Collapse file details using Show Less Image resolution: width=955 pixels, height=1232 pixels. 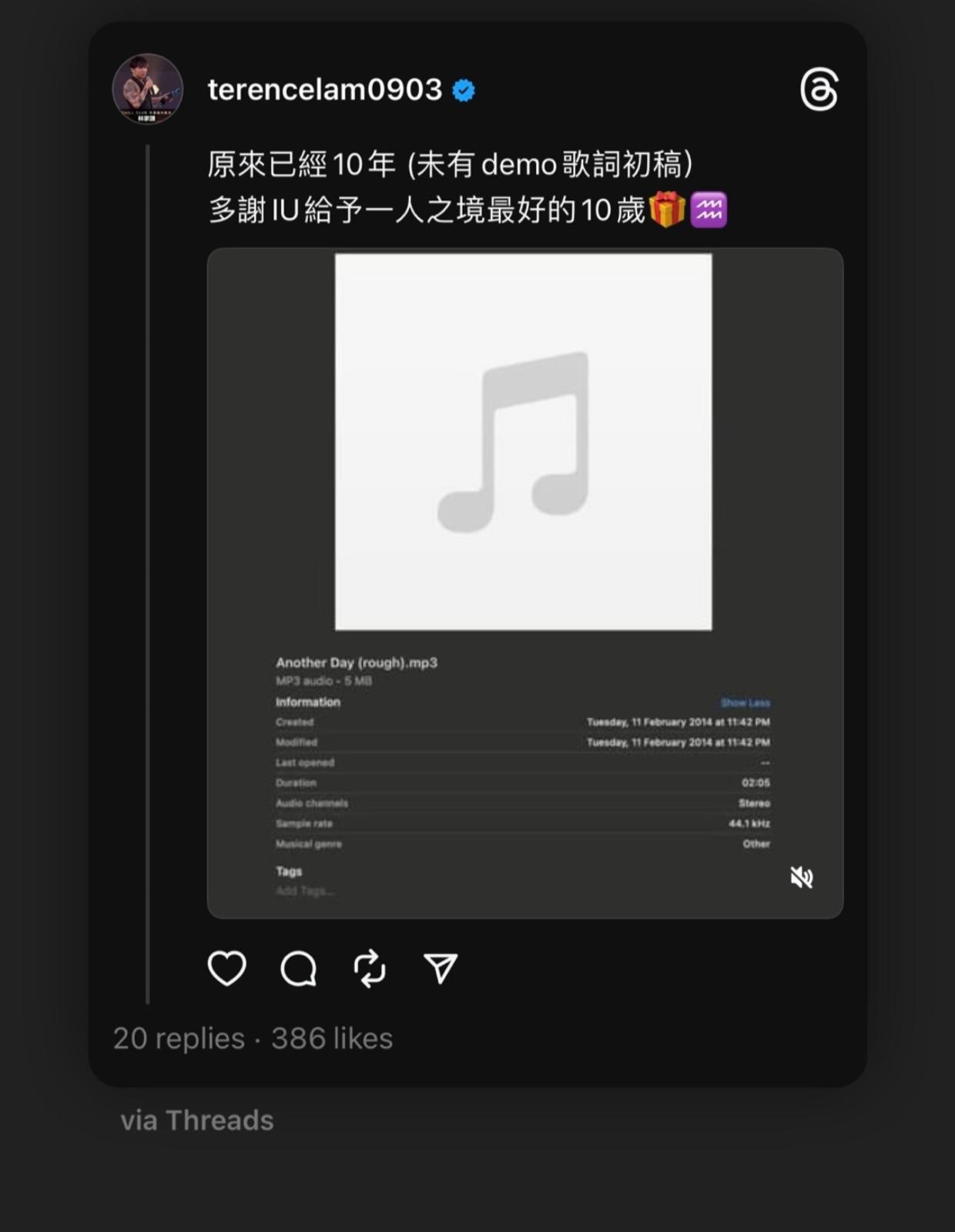click(744, 702)
